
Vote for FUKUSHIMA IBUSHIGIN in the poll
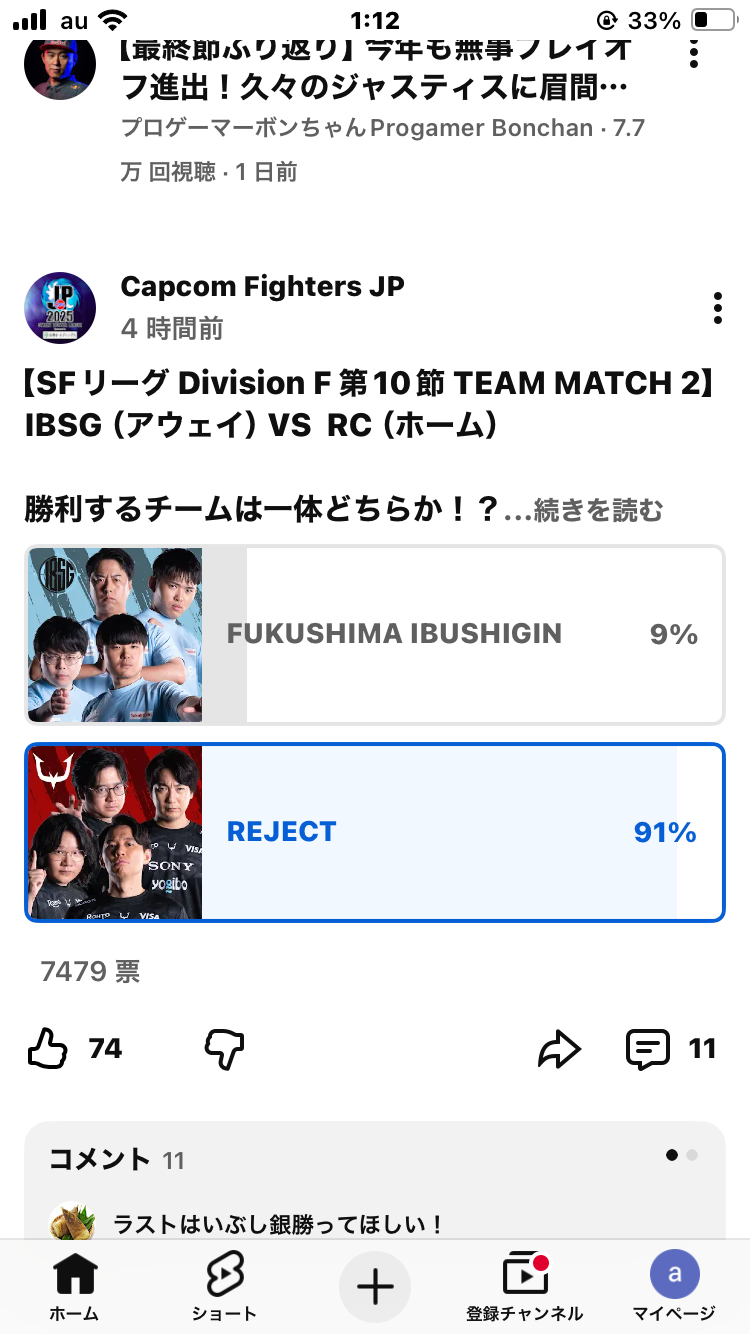click(374, 634)
